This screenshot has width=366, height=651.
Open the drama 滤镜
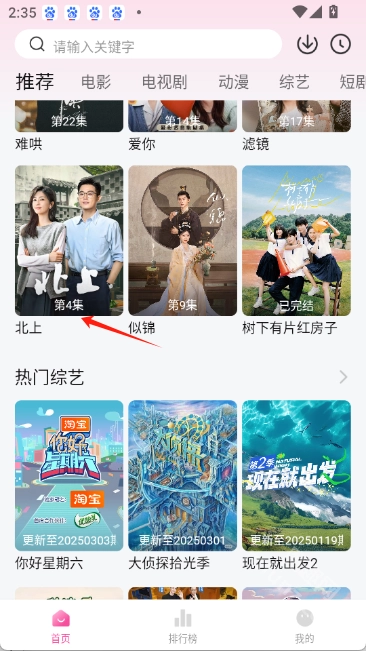point(296,116)
